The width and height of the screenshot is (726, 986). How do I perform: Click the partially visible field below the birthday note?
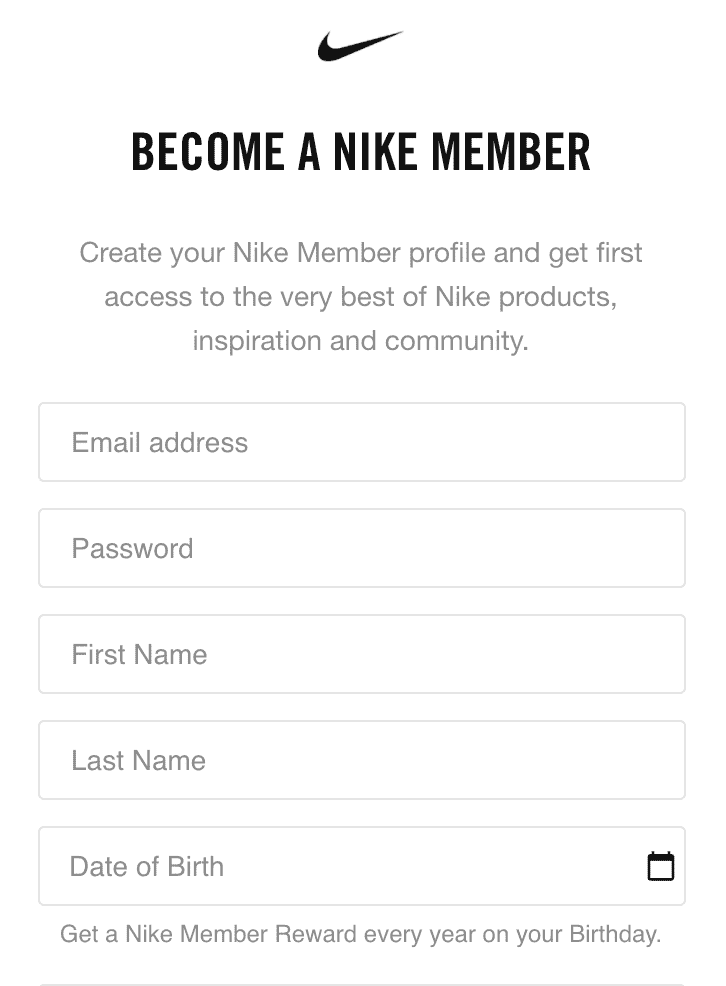[x=362, y=978]
